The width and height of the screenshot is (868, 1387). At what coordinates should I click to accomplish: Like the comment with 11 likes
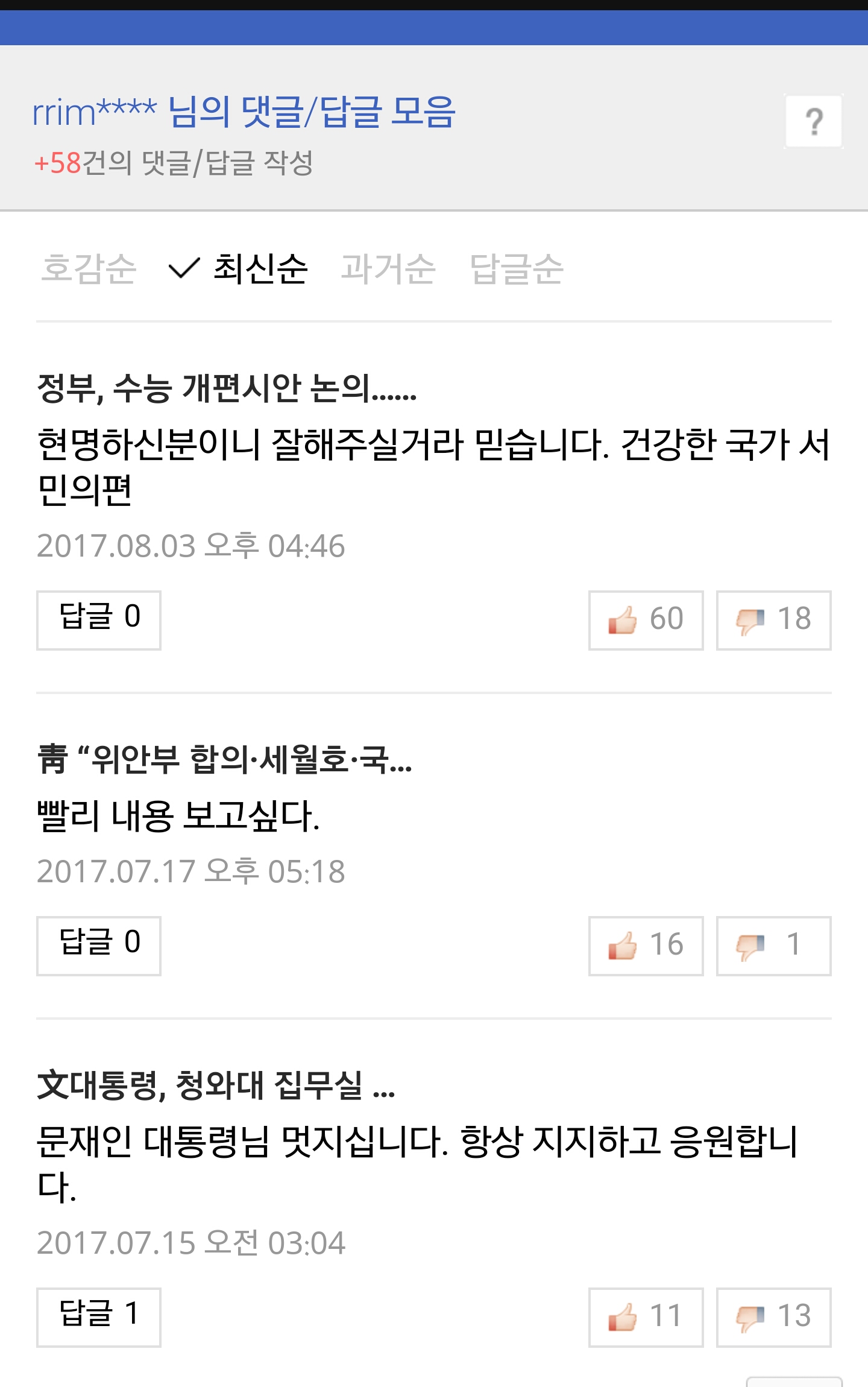646,1317
